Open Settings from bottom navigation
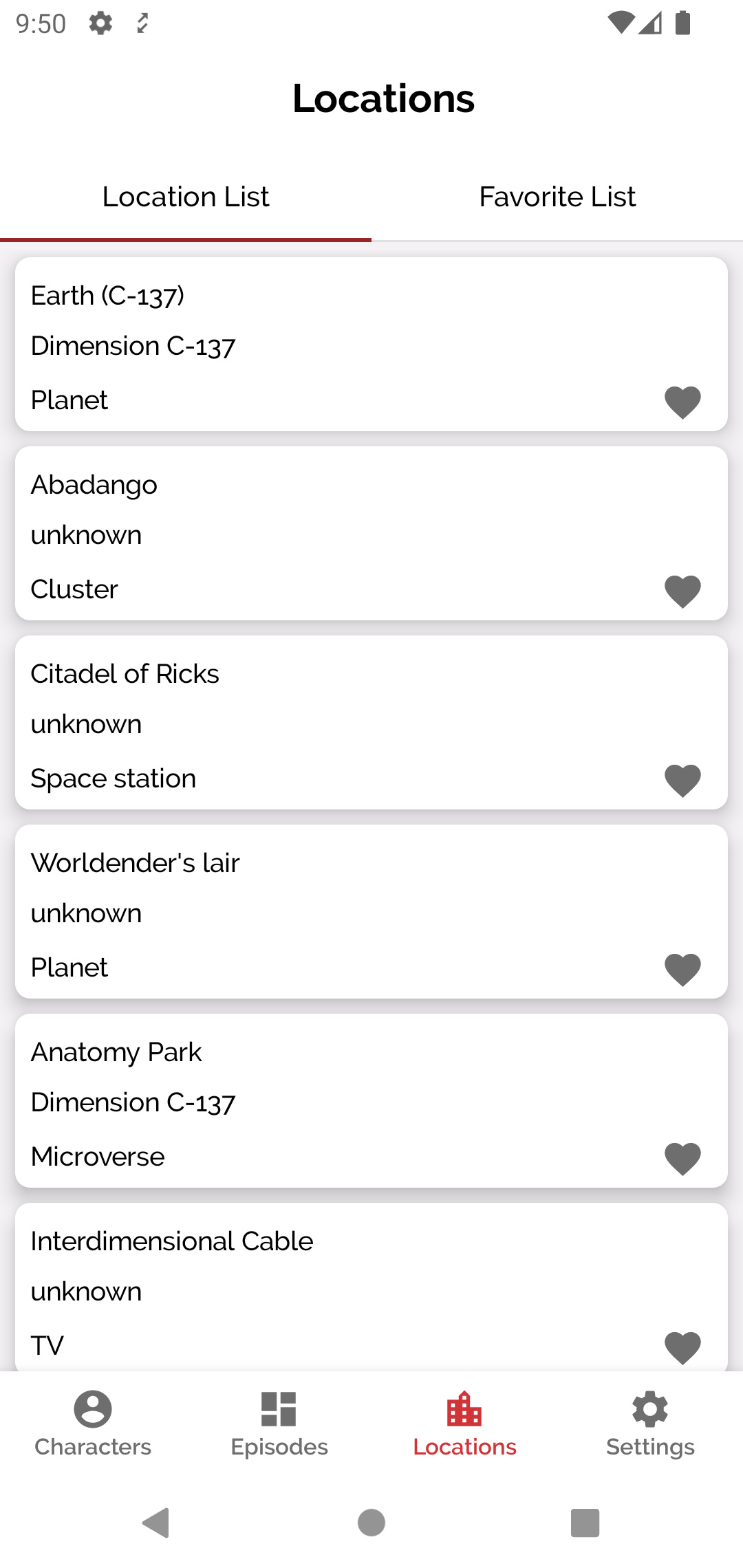This screenshot has width=743, height=1568. (x=650, y=1424)
